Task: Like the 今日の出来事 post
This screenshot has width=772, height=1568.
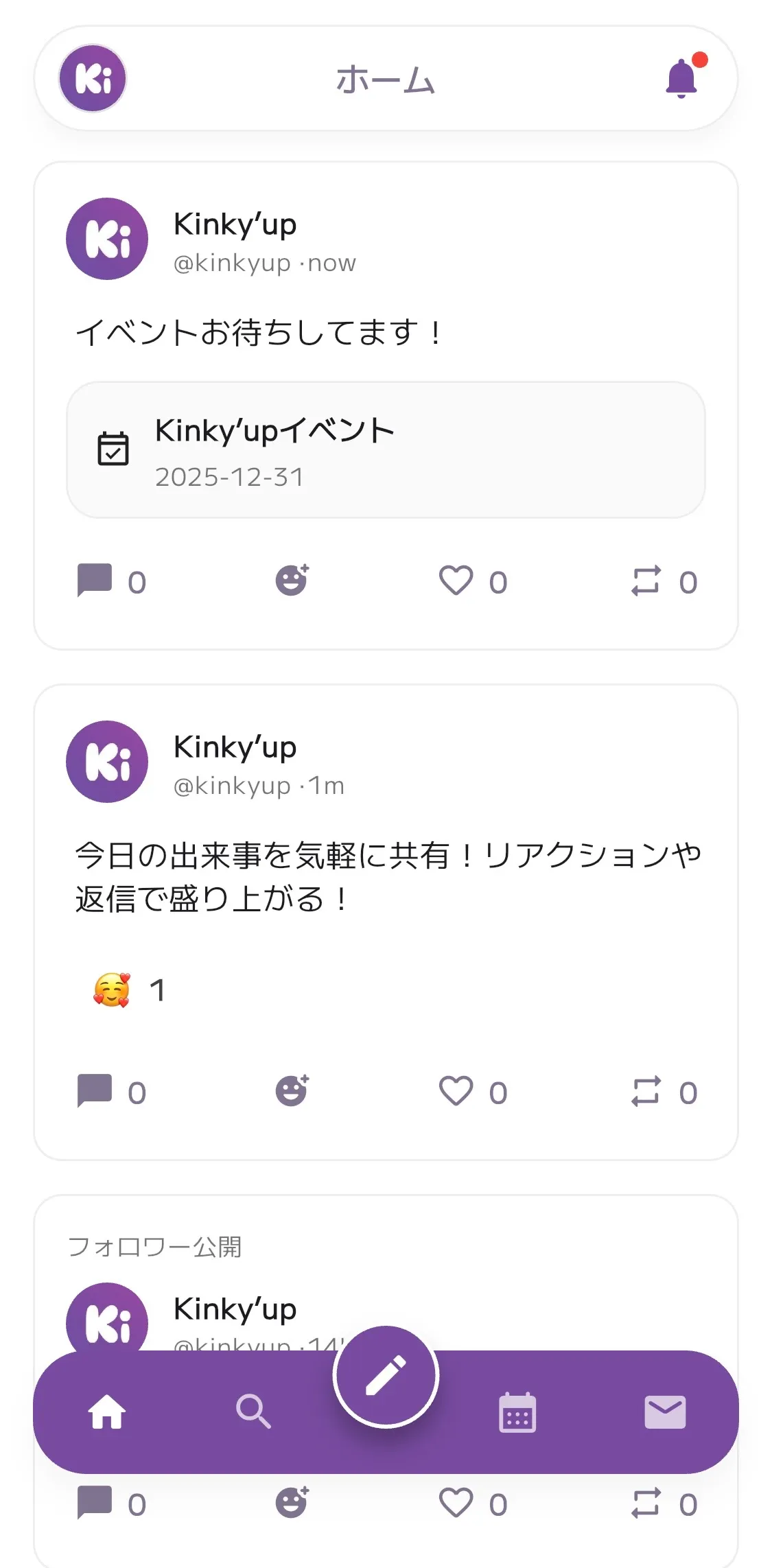Action: click(x=456, y=1090)
